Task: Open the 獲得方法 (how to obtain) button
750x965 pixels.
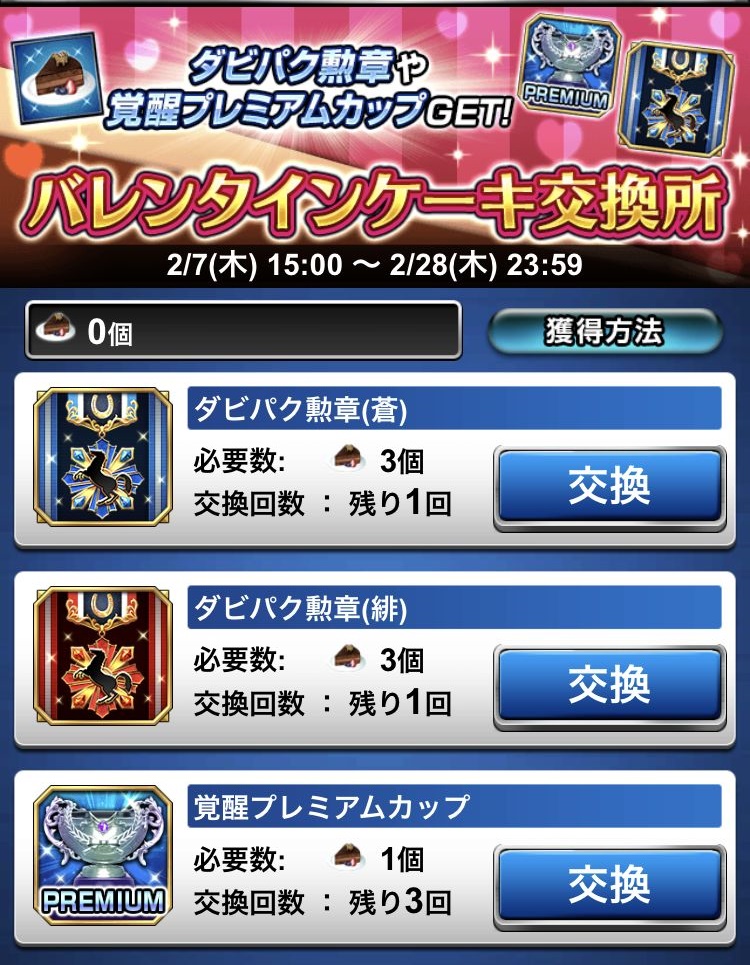Action: point(604,332)
